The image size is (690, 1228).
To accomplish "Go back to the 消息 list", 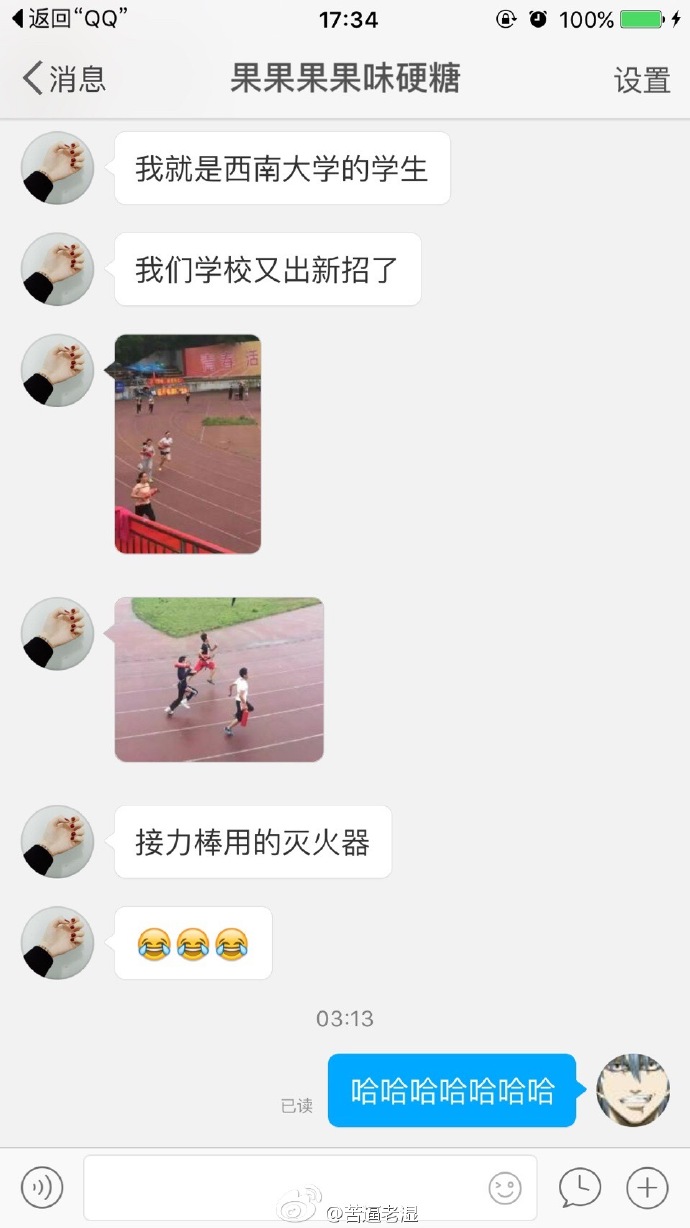I will click(x=64, y=79).
